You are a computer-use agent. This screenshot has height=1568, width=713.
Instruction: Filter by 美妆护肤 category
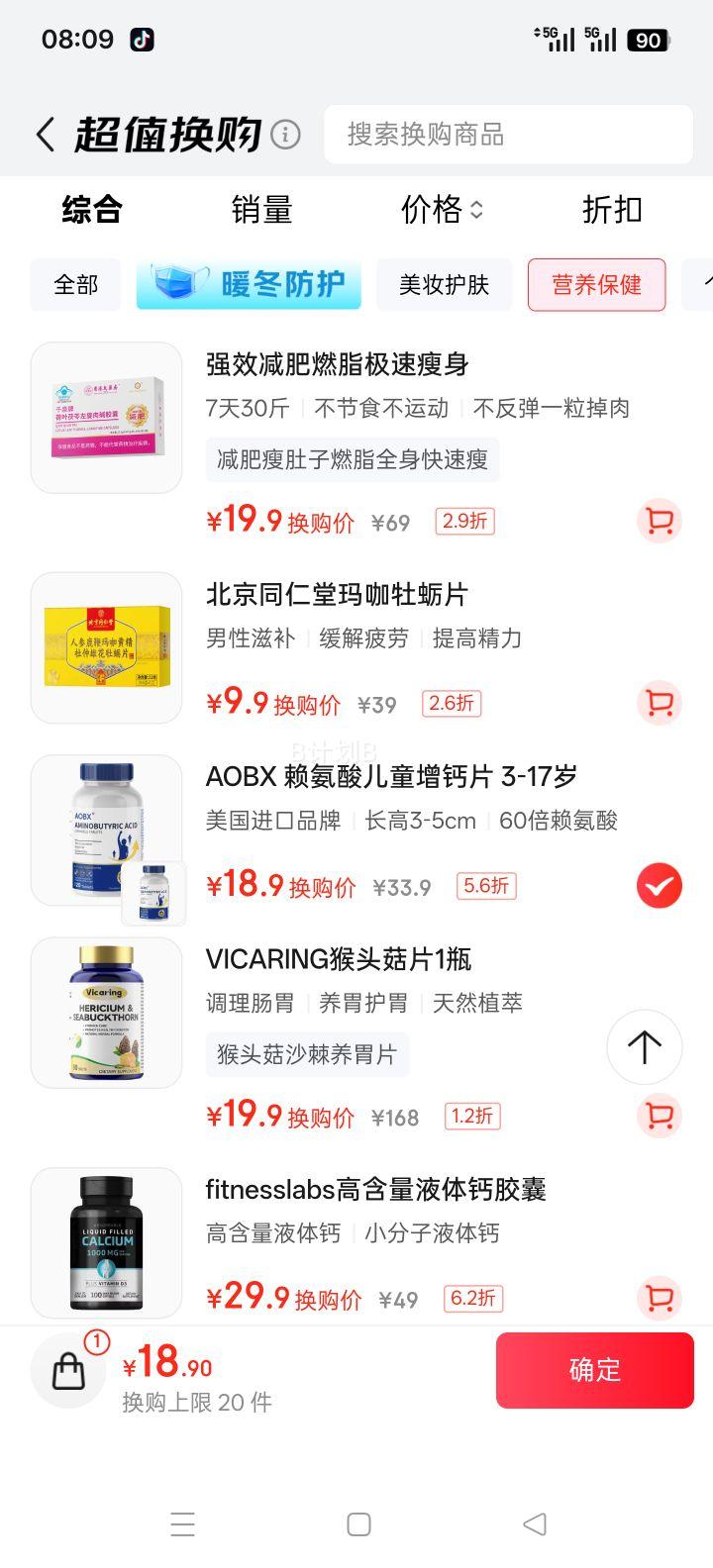[444, 285]
